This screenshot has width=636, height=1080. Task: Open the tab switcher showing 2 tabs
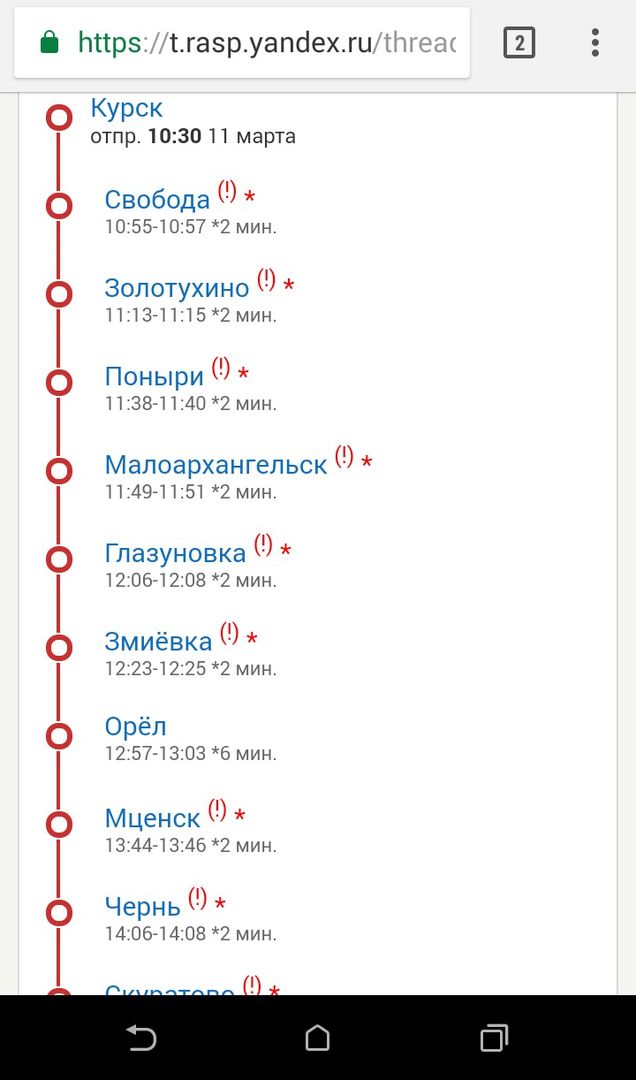click(x=519, y=43)
